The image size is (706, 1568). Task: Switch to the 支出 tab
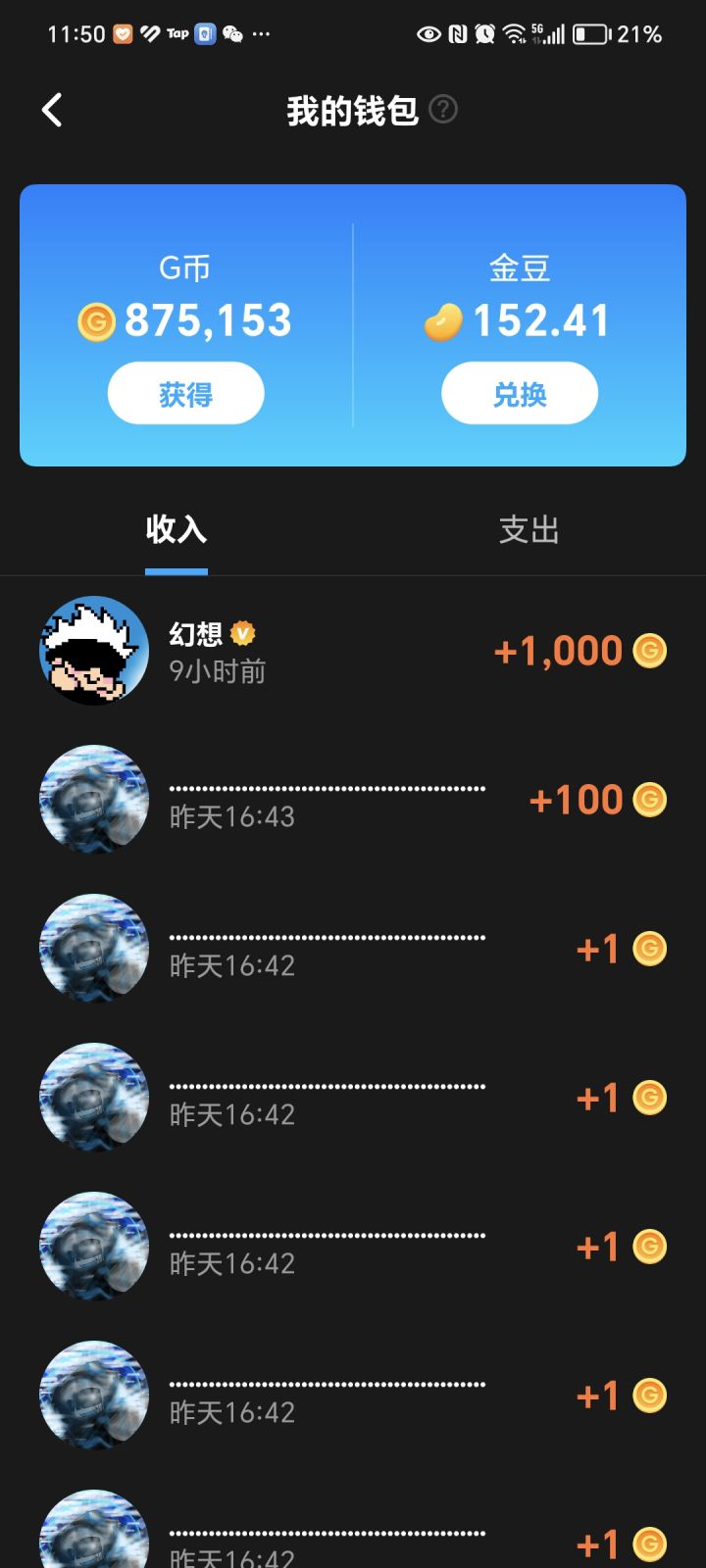529,530
